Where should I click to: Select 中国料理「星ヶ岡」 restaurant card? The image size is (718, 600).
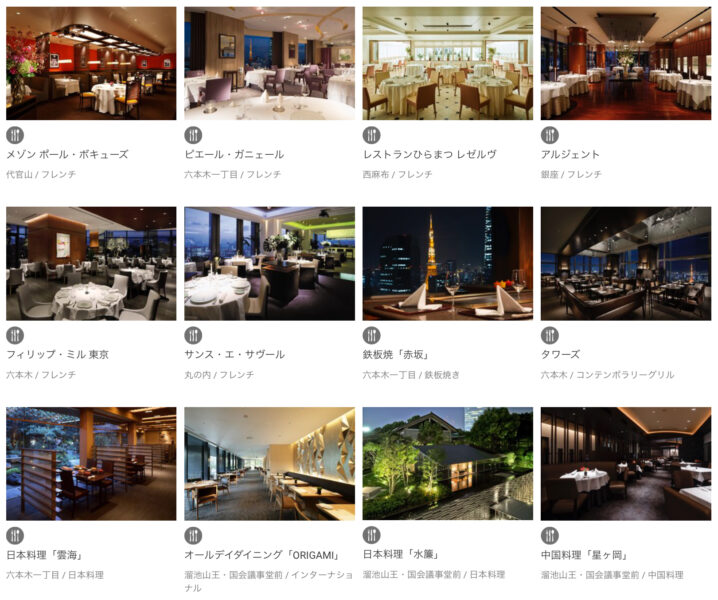[x=625, y=464]
